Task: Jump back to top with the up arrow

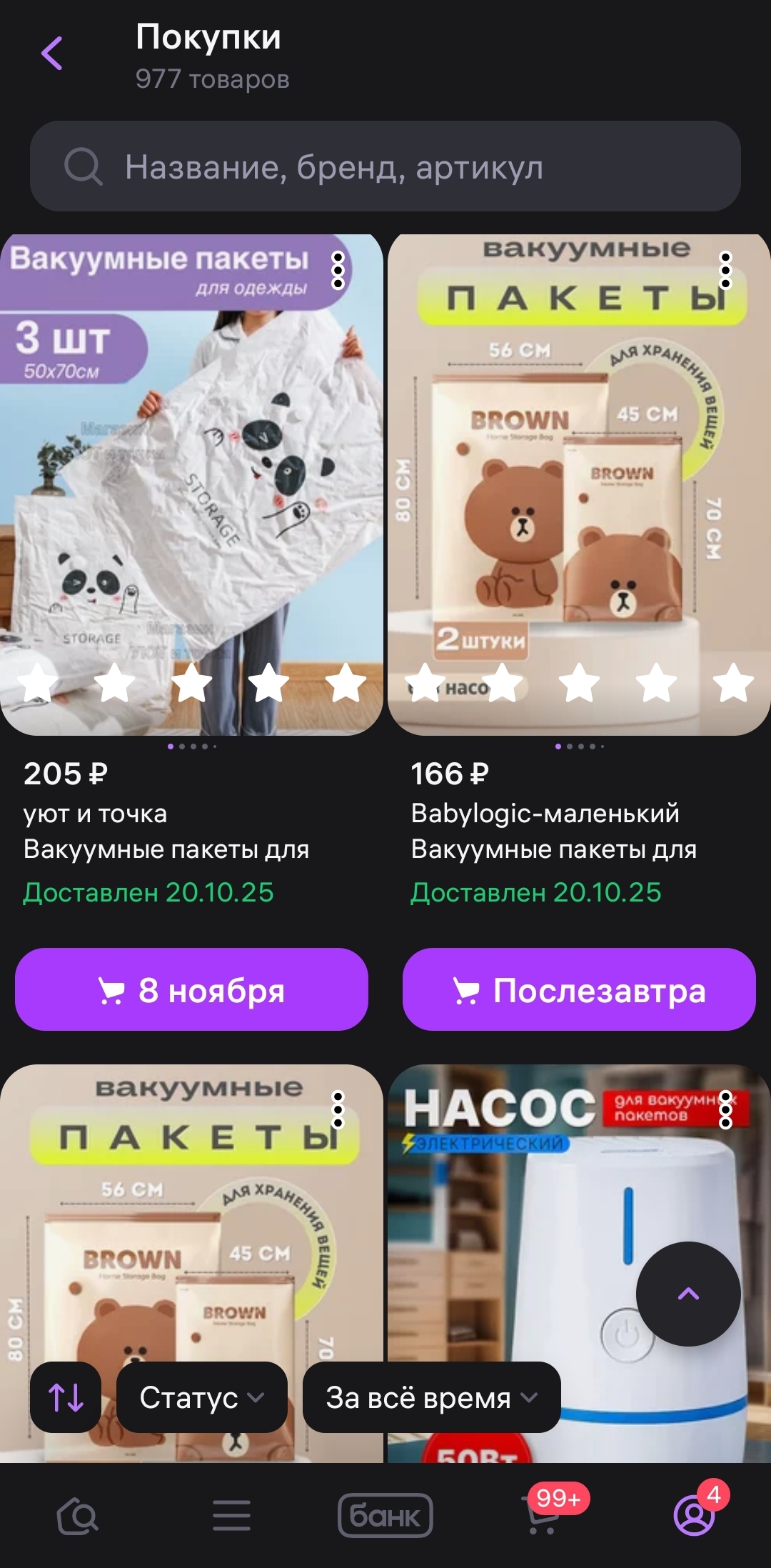Action: (688, 1294)
